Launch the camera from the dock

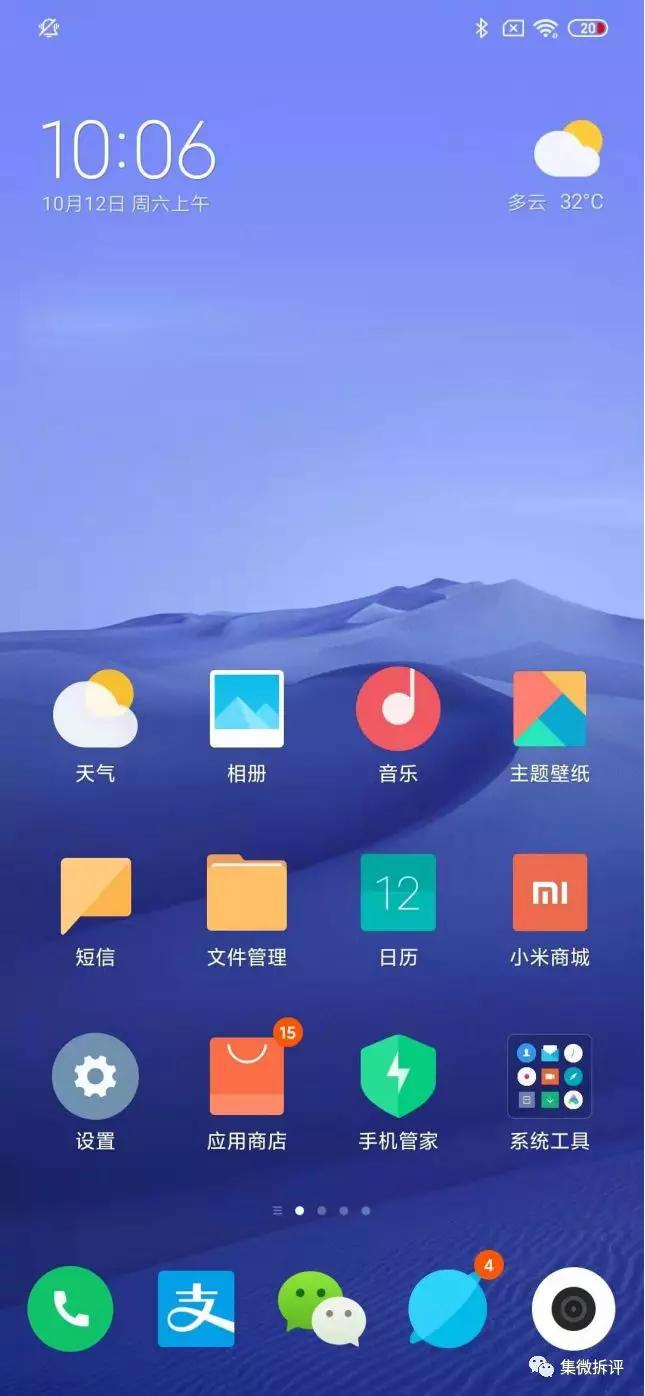pyautogui.click(x=573, y=1309)
